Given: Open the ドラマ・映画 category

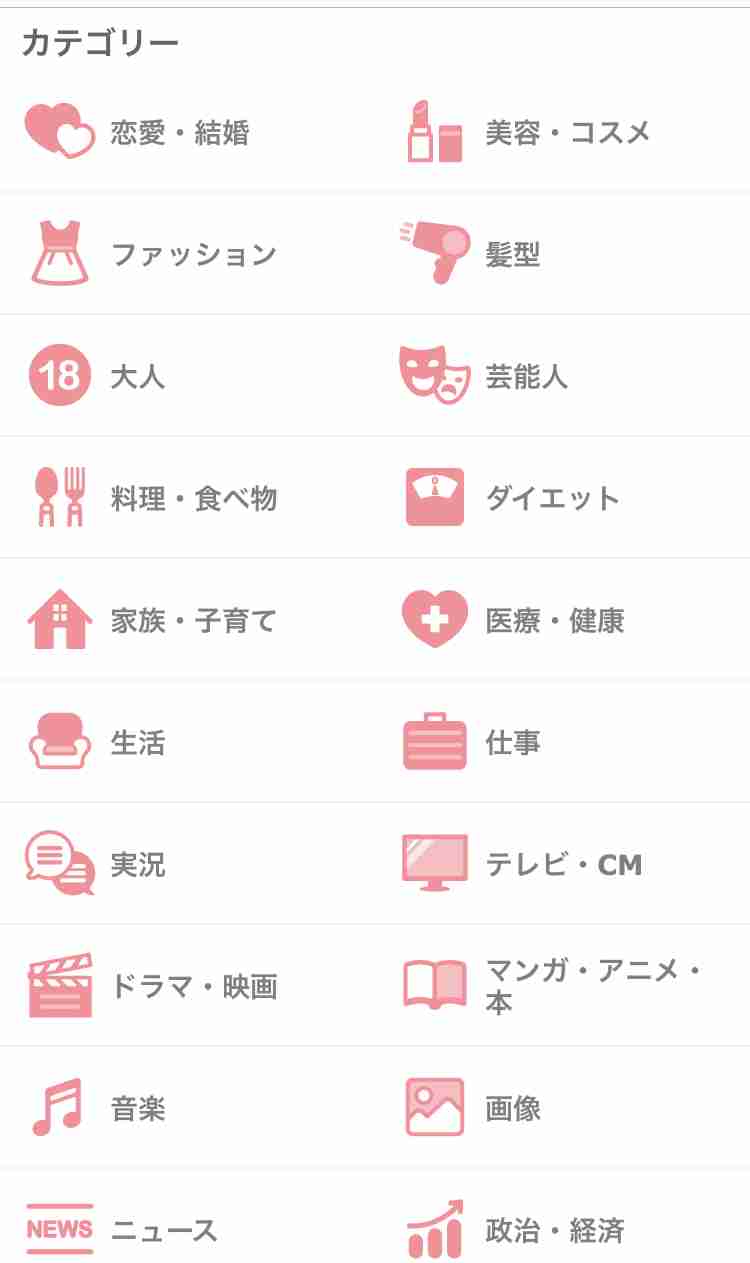Looking at the screenshot, I should [187, 986].
